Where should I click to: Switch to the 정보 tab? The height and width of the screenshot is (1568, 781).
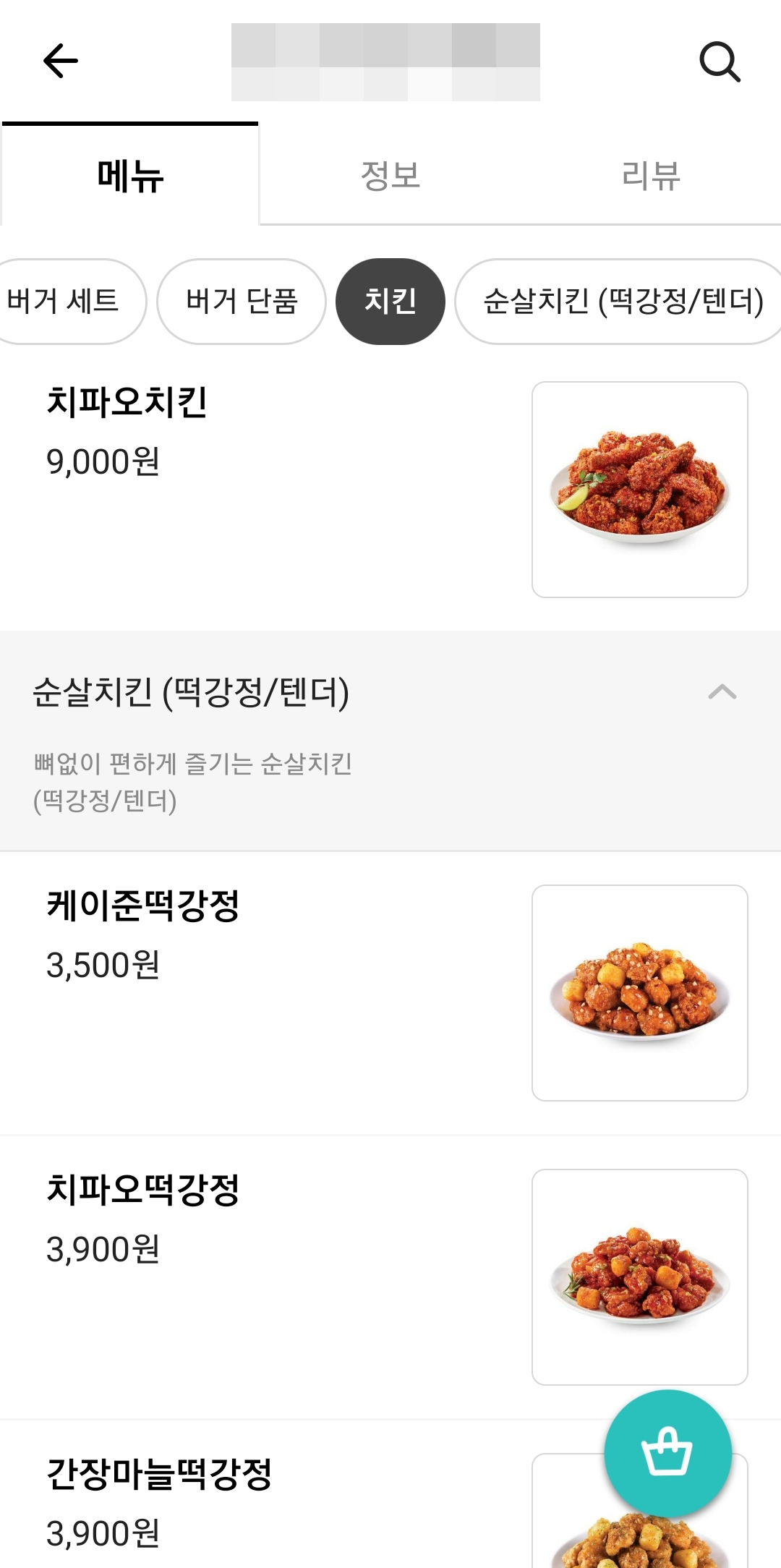[390, 175]
